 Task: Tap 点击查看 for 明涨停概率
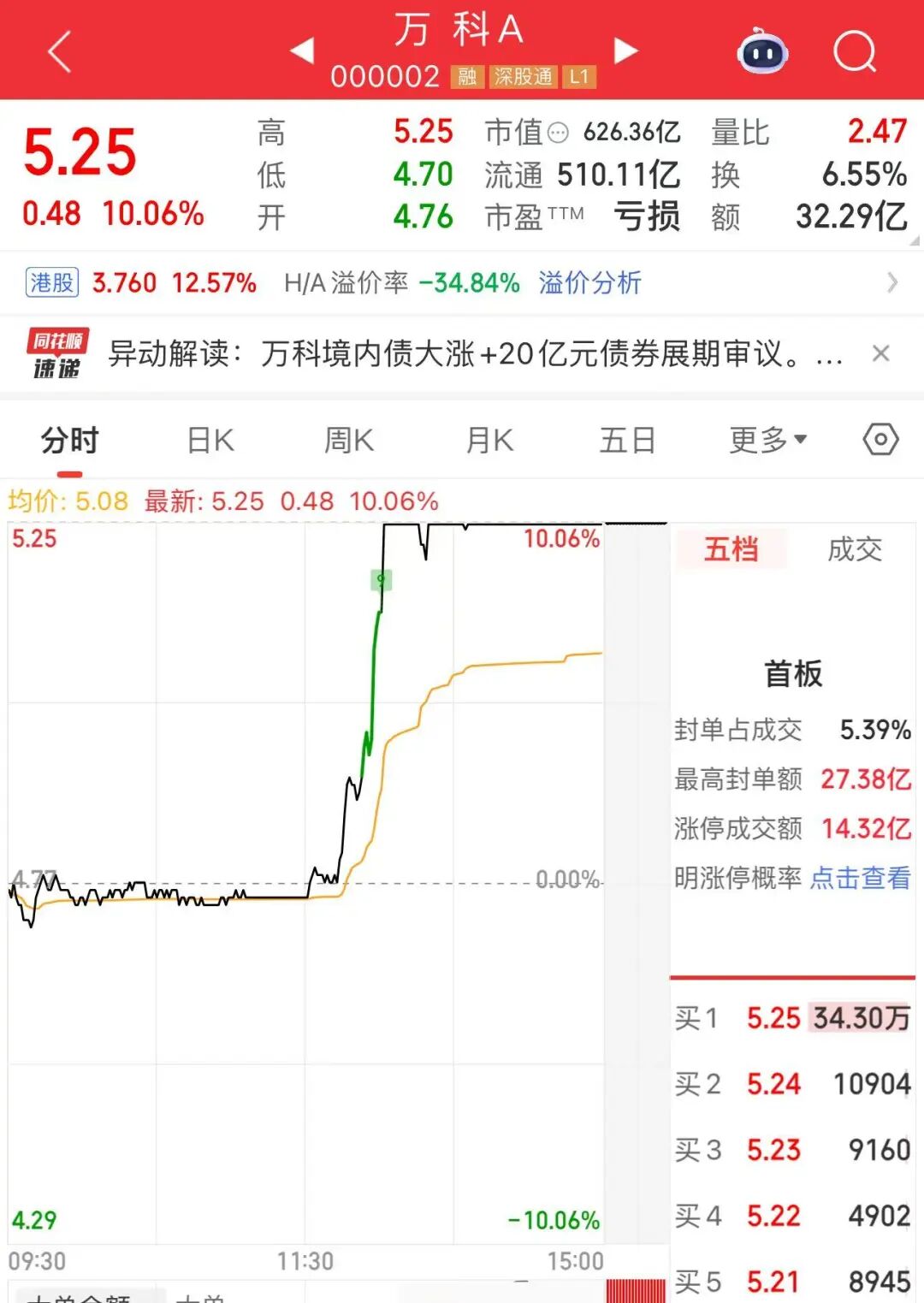click(x=860, y=878)
